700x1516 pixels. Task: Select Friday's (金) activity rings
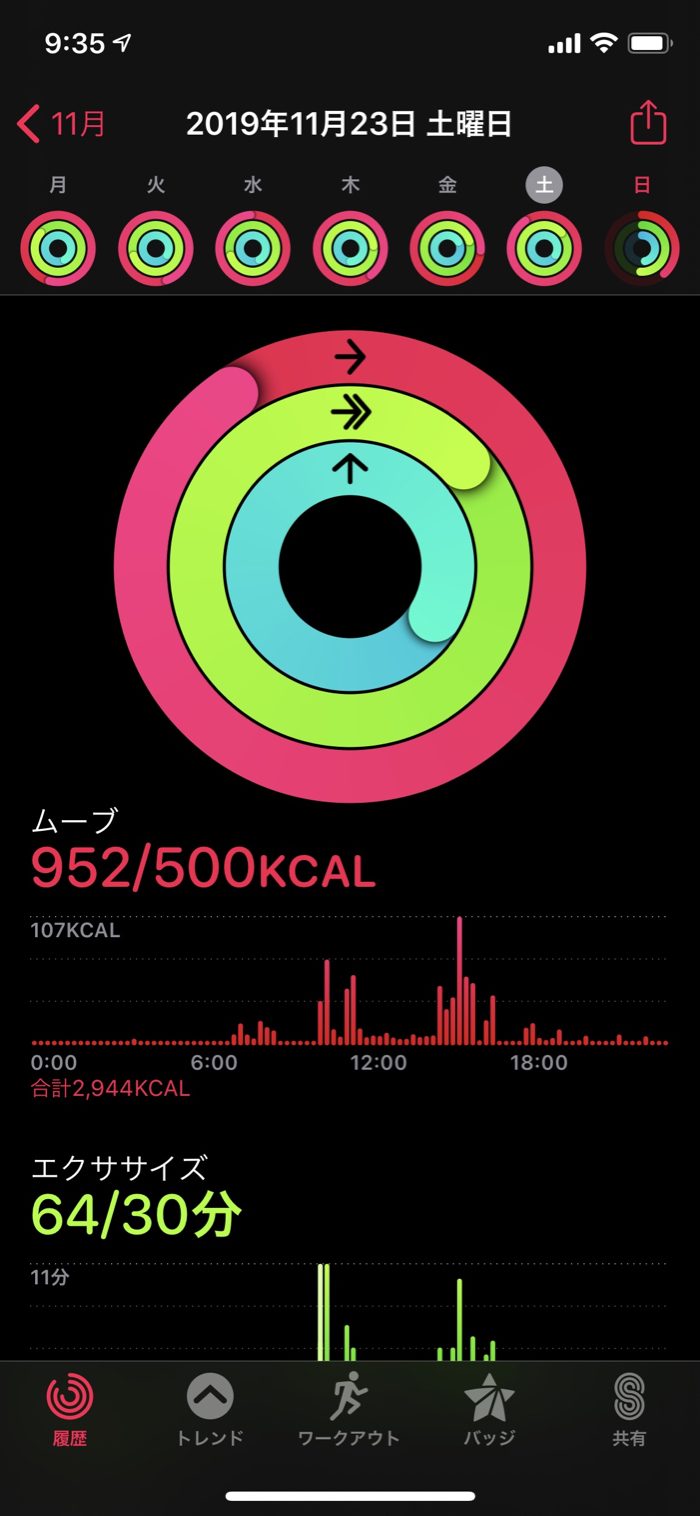click(448, 248)
